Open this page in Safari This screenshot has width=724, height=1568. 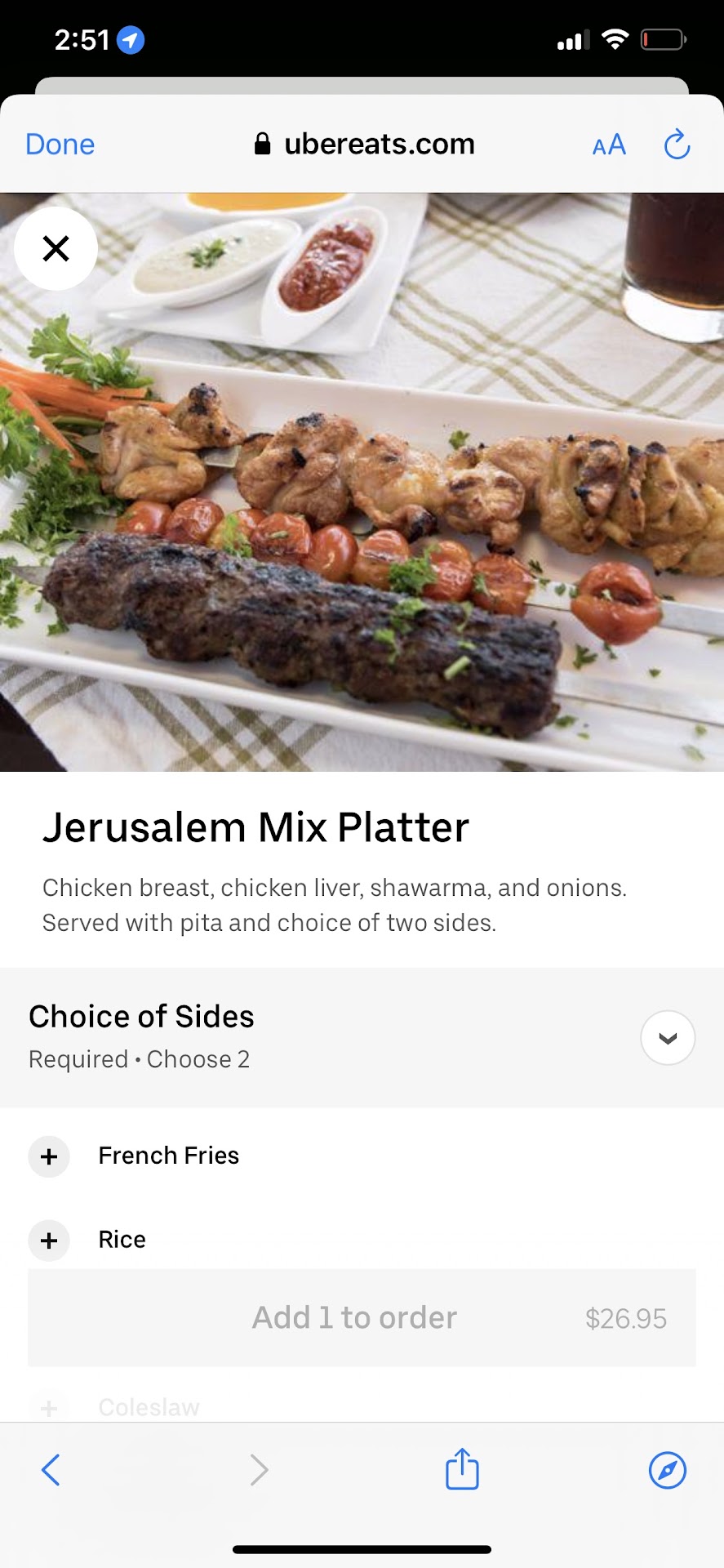667,1470
